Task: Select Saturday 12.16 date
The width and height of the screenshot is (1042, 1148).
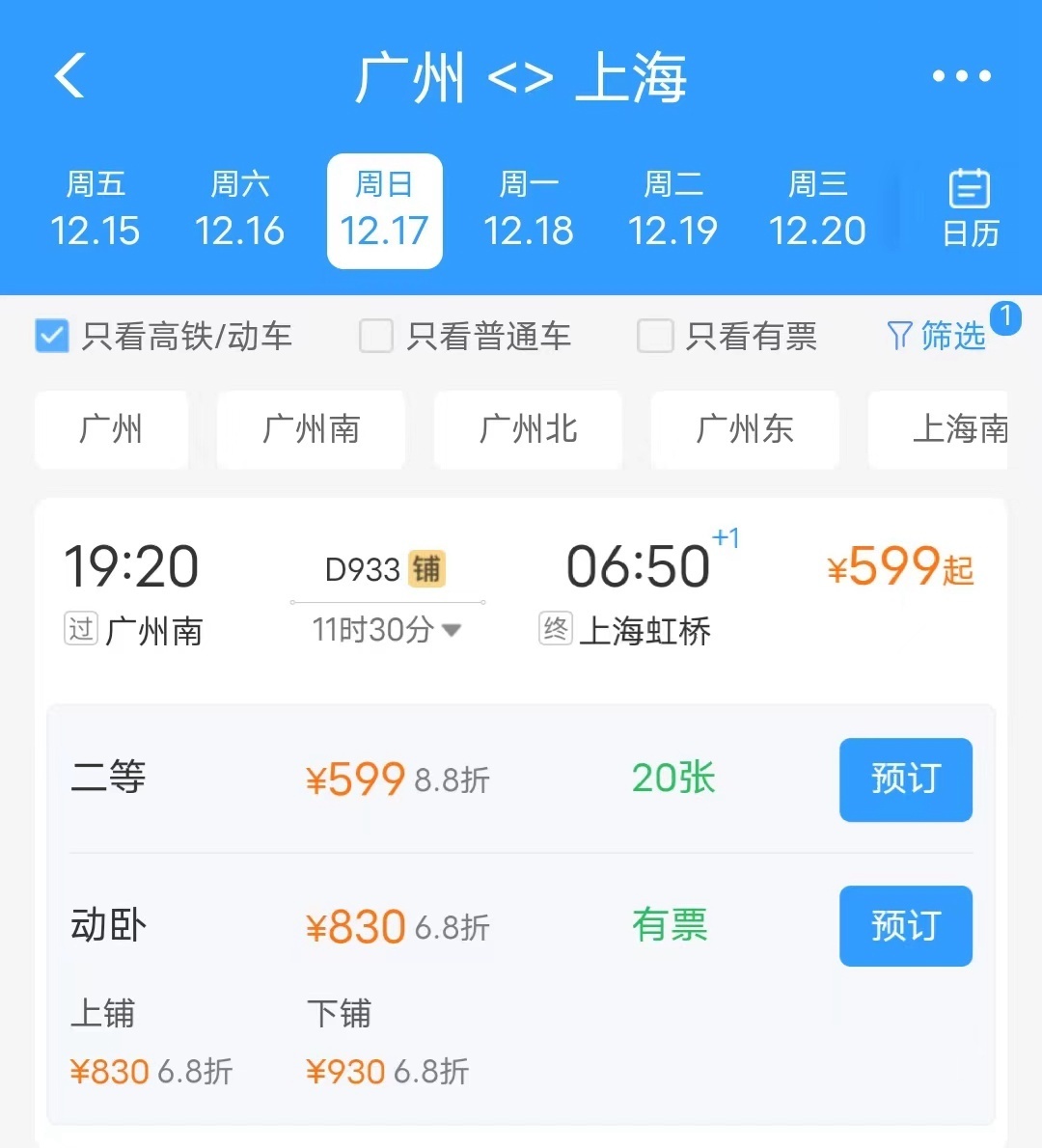Action: [239, 210]
